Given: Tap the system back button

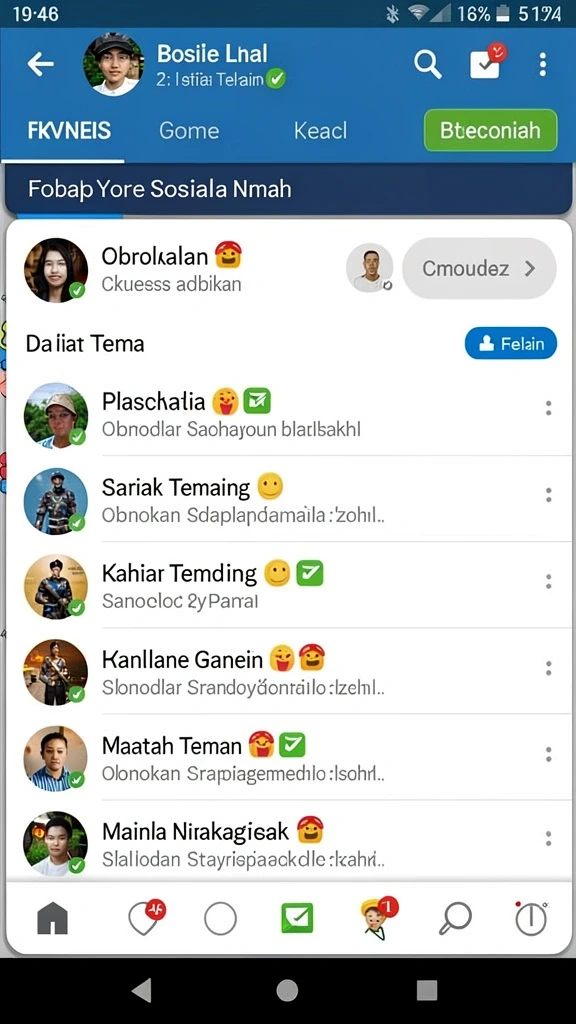Looking at the screenshot, I should click(142, 991).
